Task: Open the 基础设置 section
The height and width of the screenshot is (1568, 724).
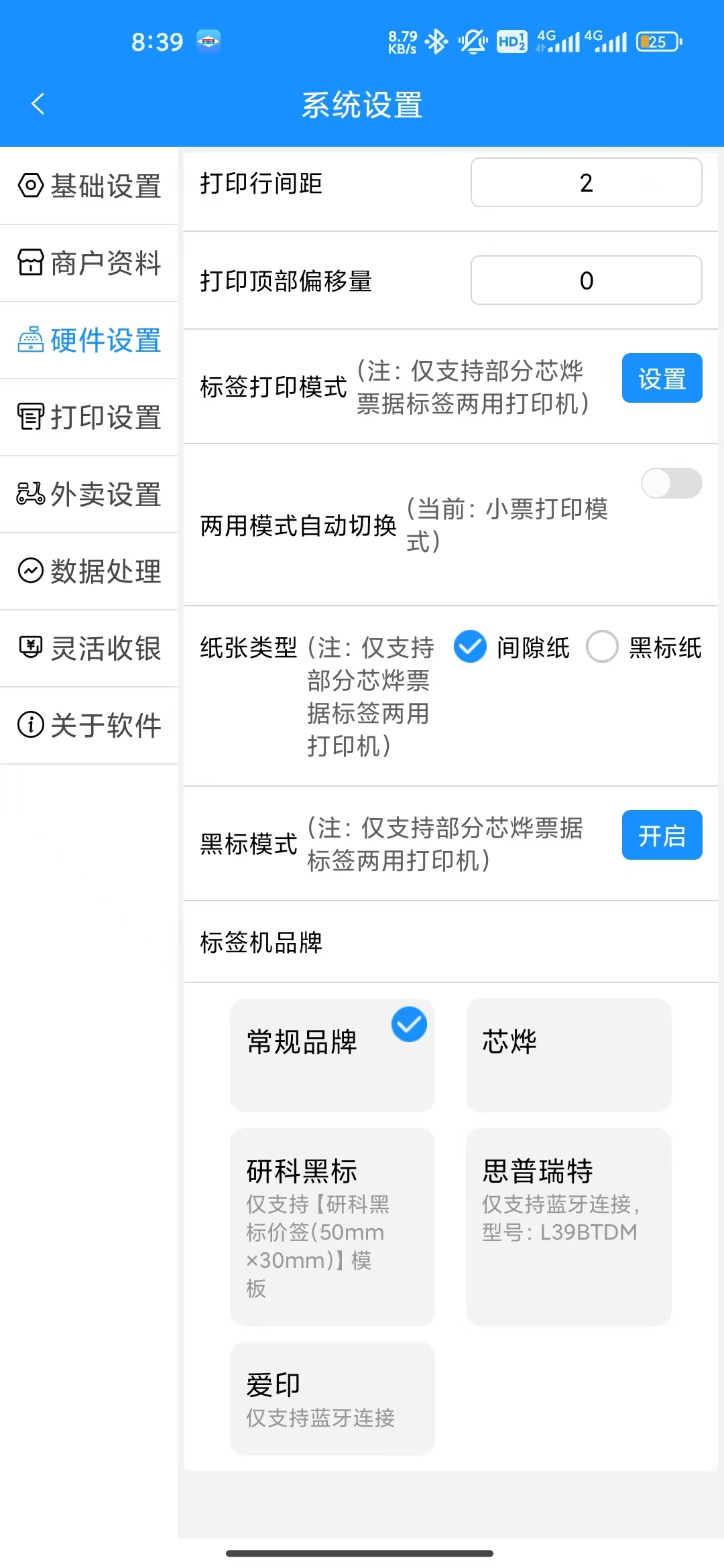Action: tap(89, 186)
